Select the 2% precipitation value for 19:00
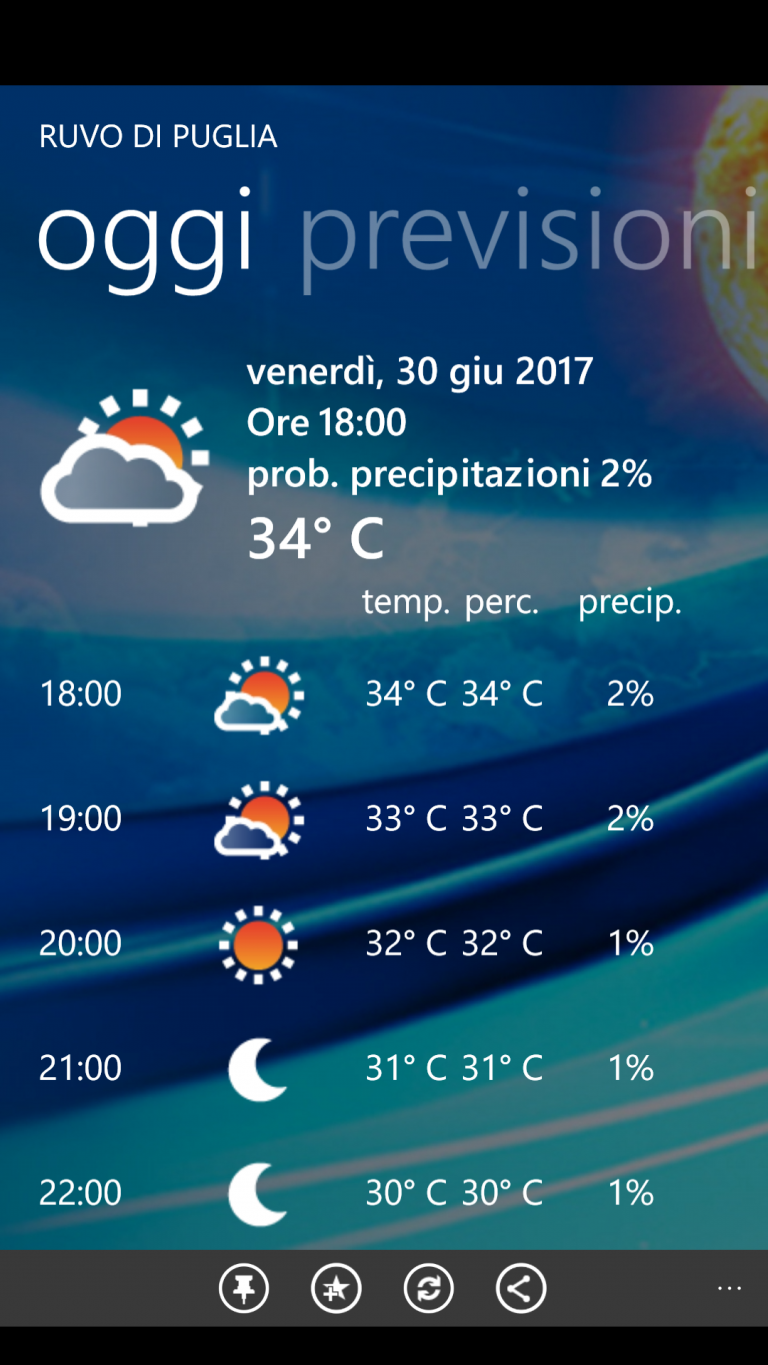This screenshot has width=768, height=1365. (629, 818)
